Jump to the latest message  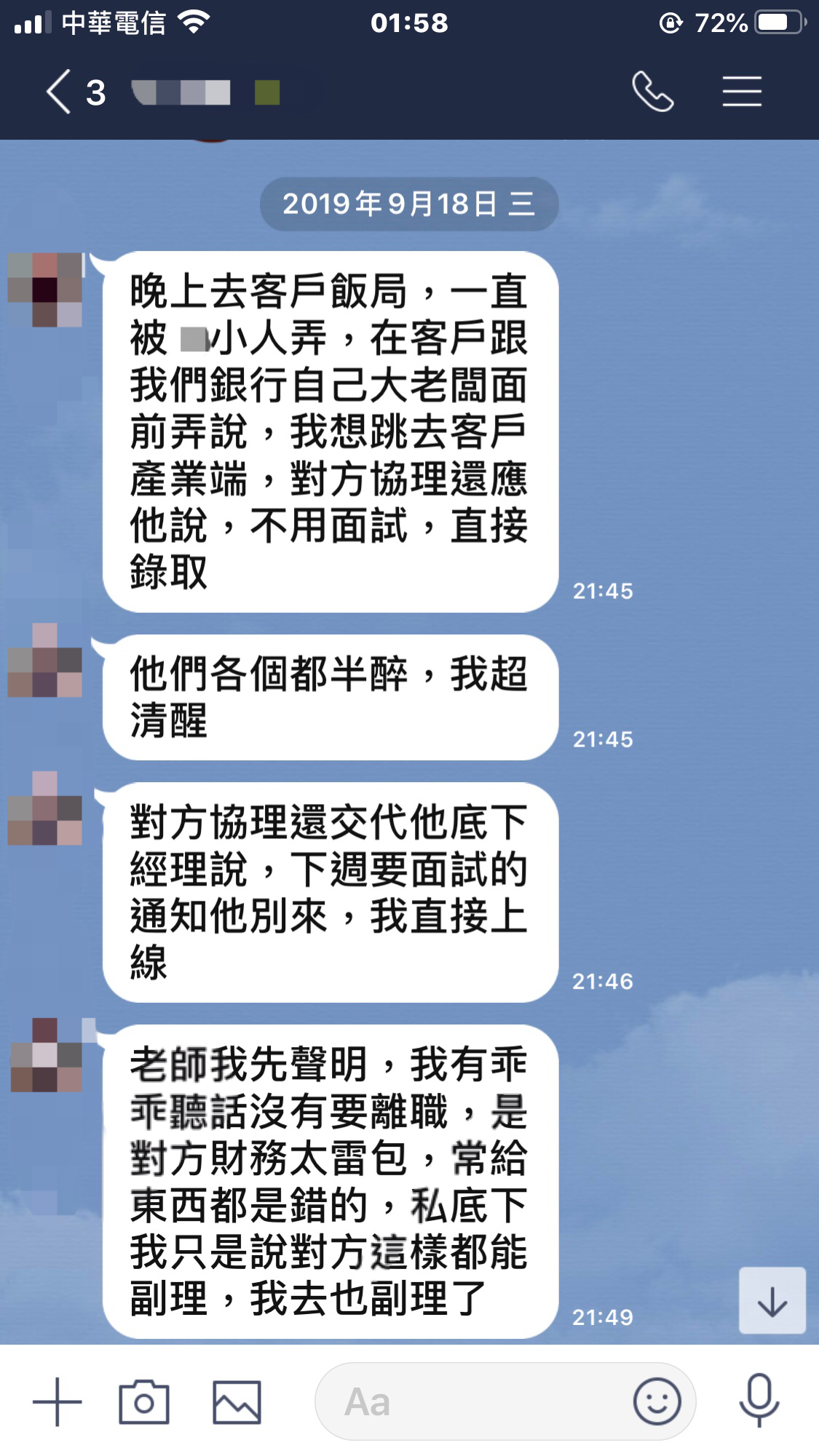click(x=772, y=1301)
